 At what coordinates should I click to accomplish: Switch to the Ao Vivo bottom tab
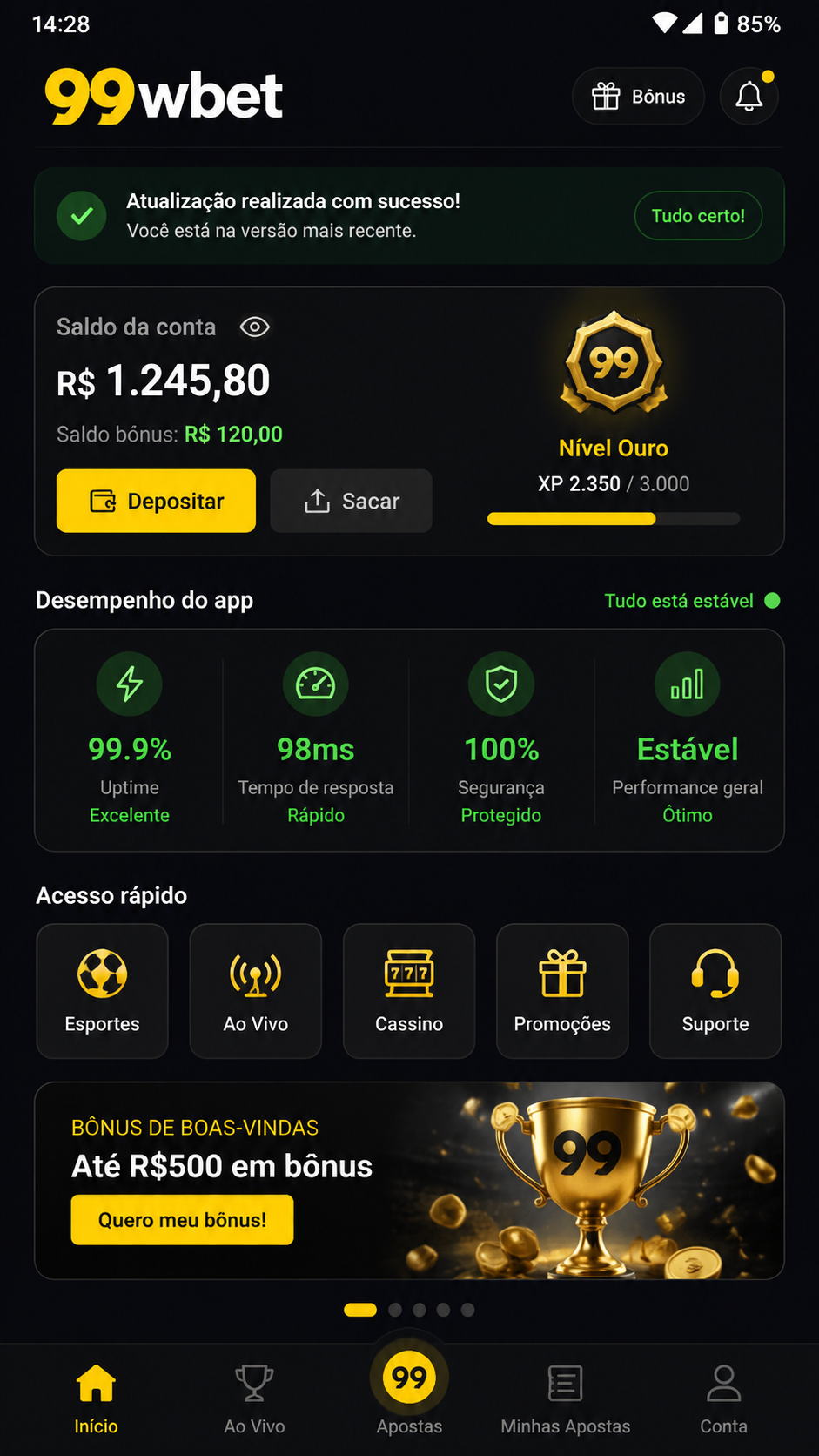[254, 1399]
